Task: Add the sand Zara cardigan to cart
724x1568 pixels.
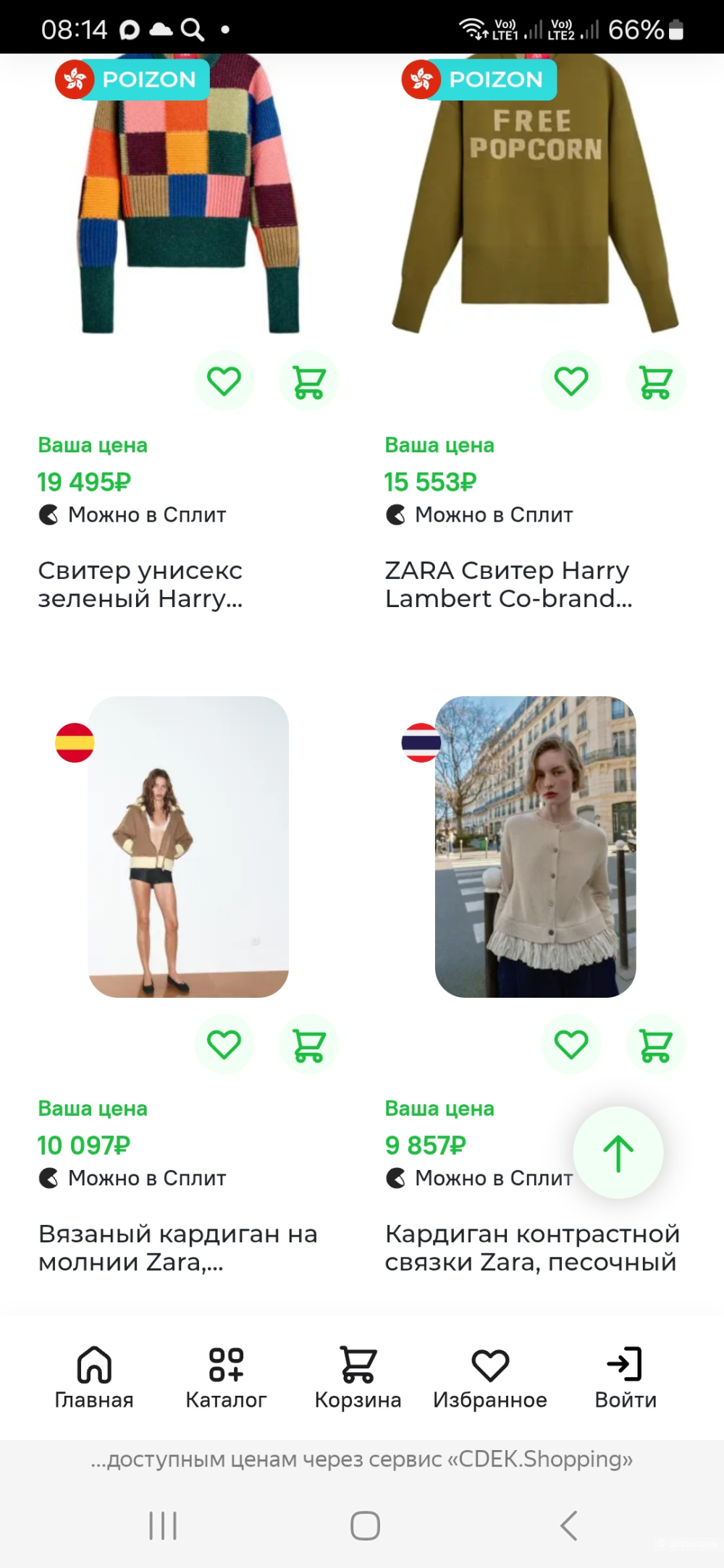Action: pos(655,1043)
